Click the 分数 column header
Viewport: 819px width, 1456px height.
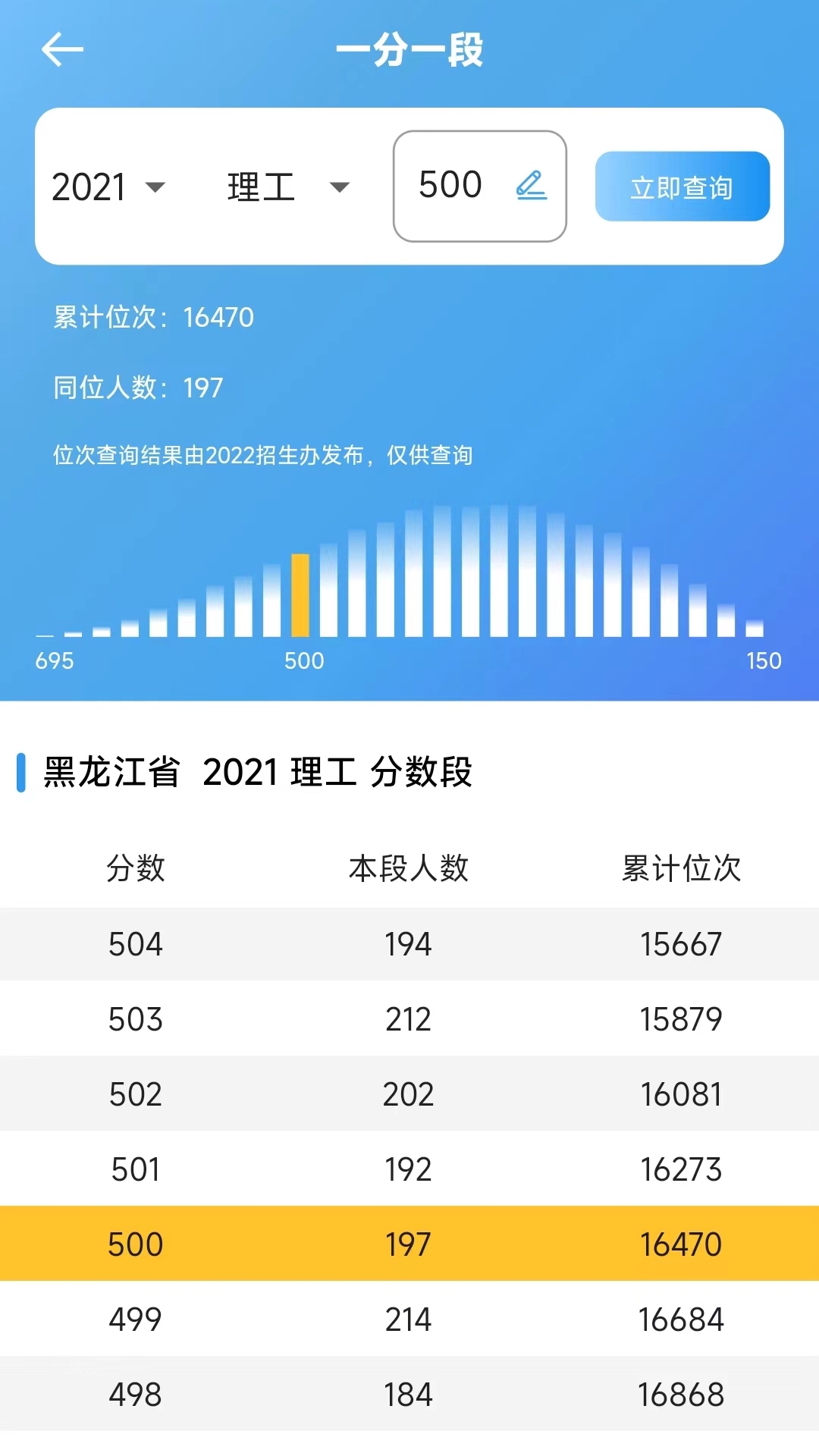pos(135,870)
